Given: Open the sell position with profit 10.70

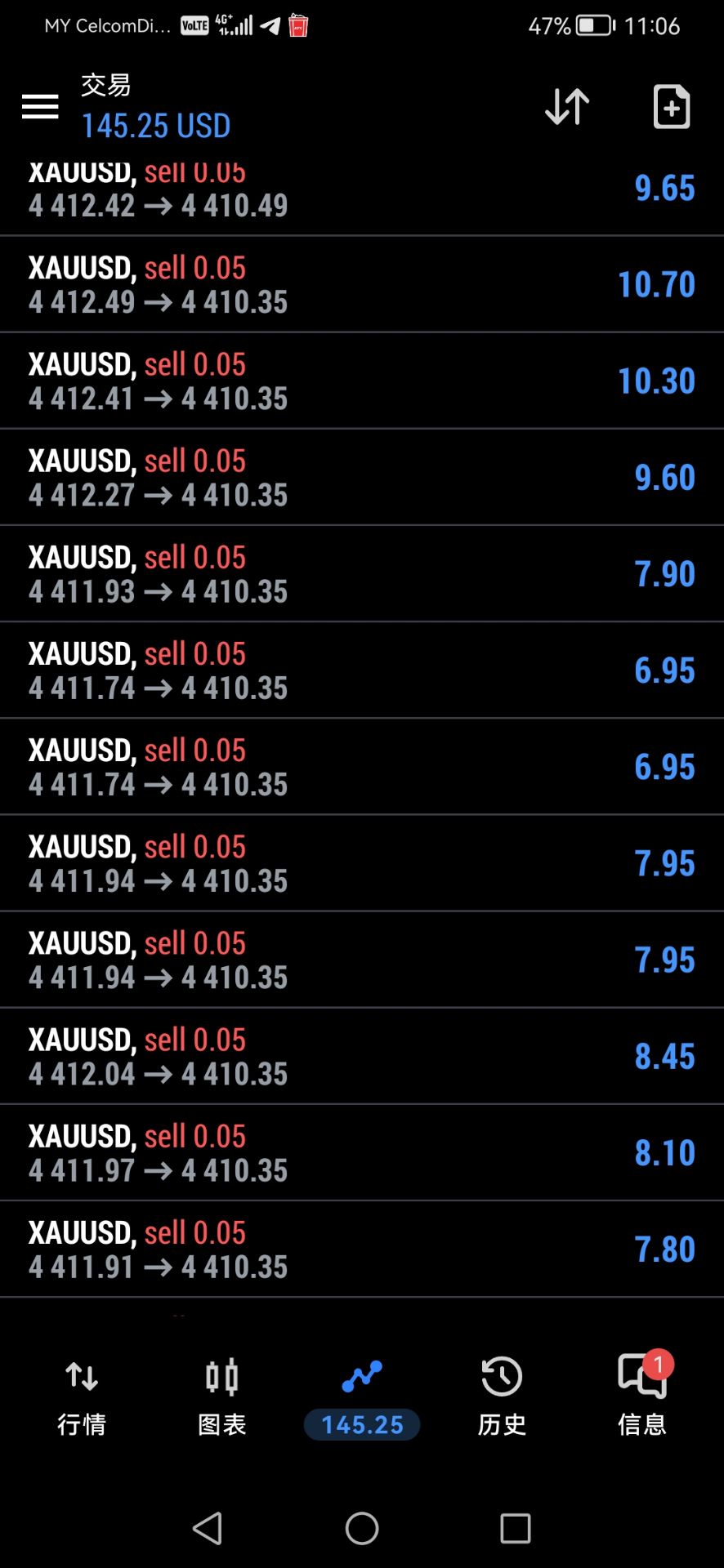Looking at the screenshot, I should pos(362,284).
